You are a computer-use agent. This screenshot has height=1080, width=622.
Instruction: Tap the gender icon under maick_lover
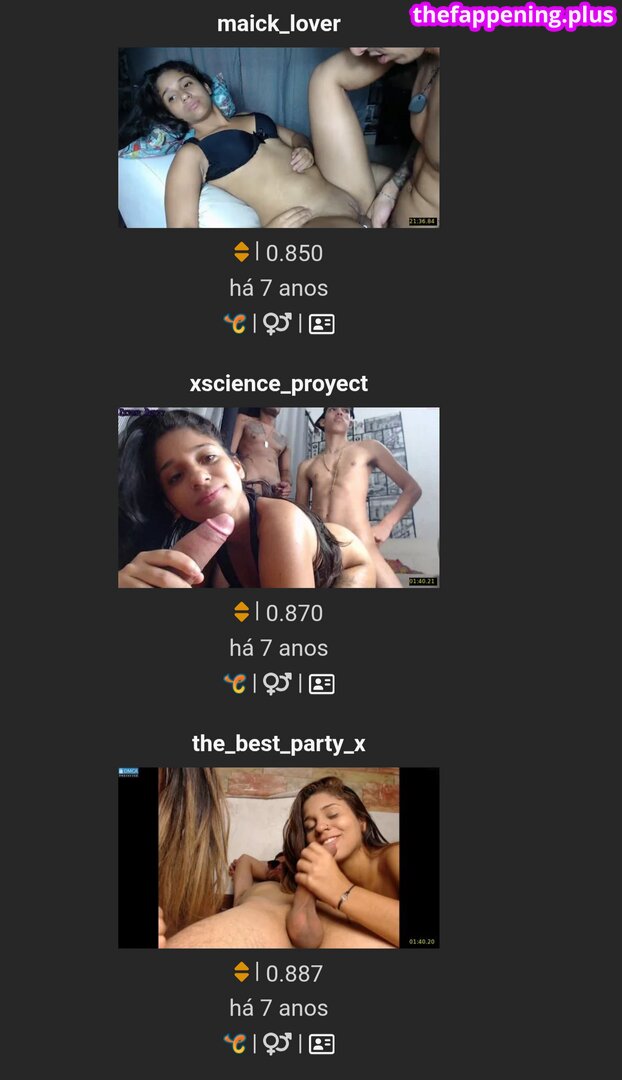pyautogui.click(x=277, y=323)
